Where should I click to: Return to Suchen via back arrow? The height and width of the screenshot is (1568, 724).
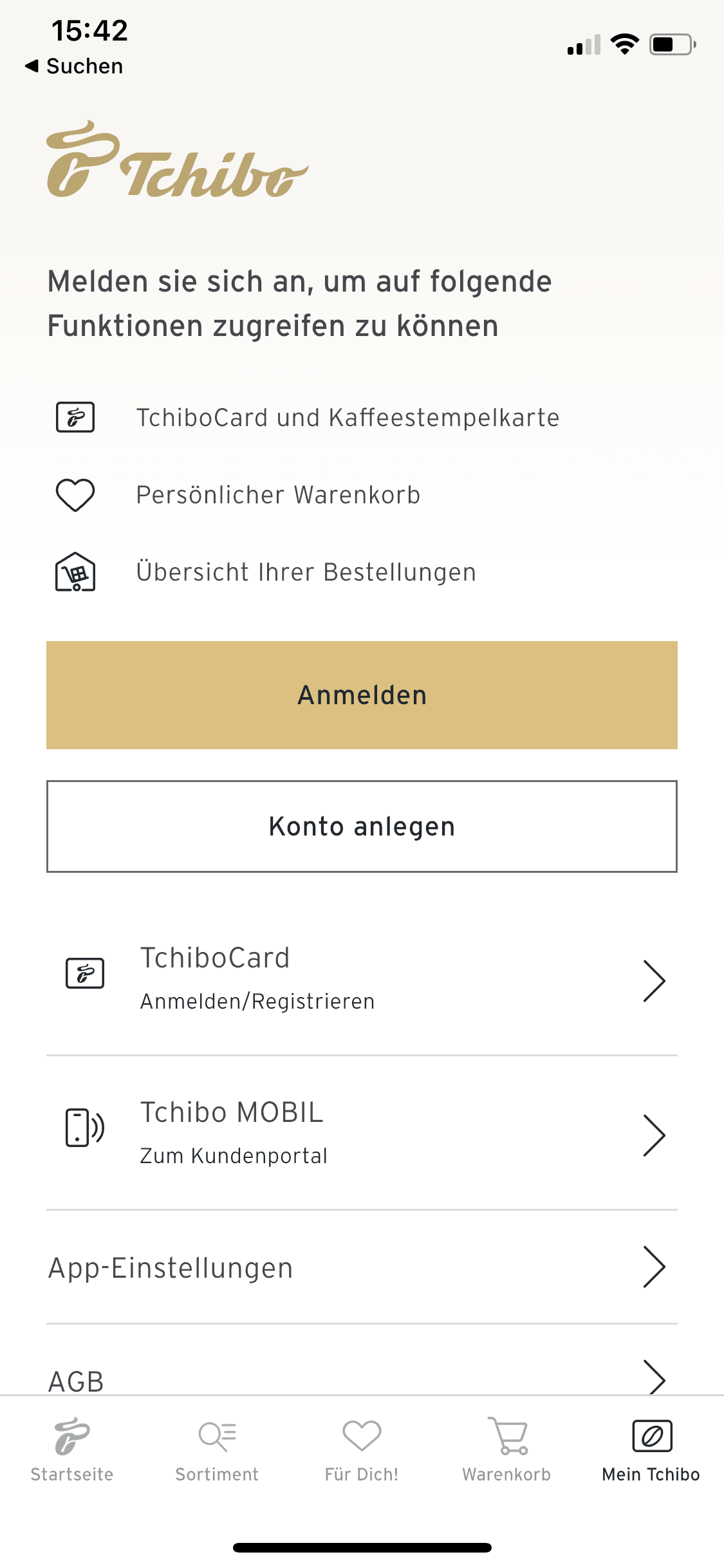[x=74, y=66]
